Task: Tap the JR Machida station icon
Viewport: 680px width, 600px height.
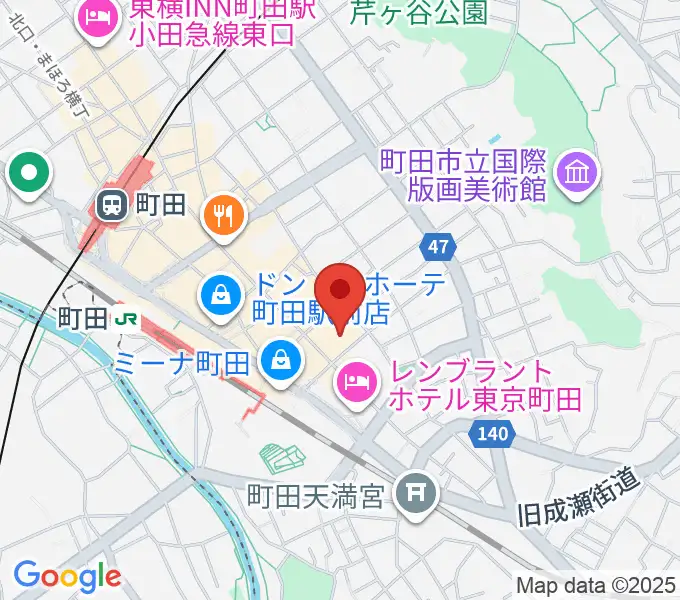Action: 126,319
